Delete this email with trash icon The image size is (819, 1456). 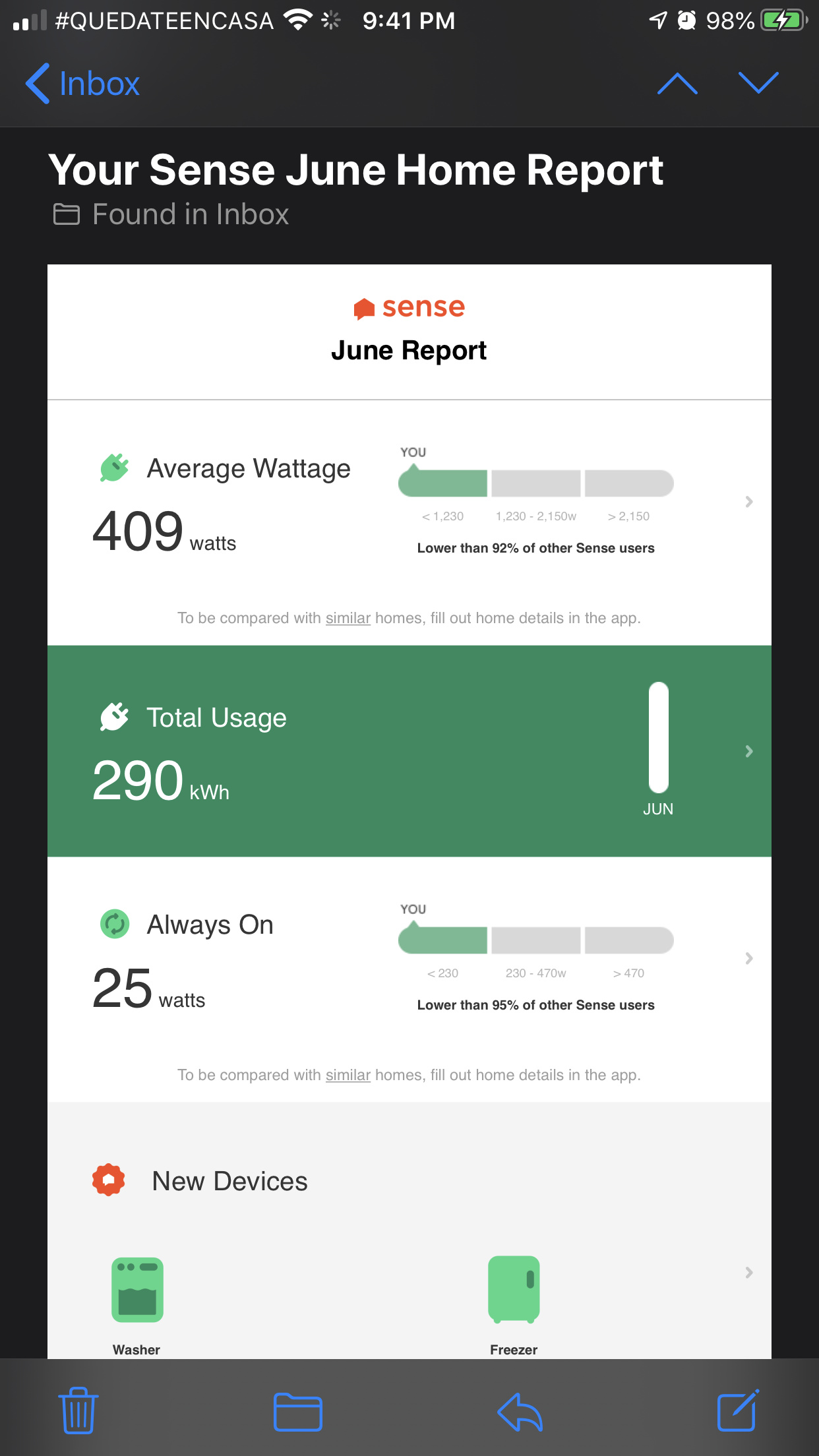pos(78,1410)
